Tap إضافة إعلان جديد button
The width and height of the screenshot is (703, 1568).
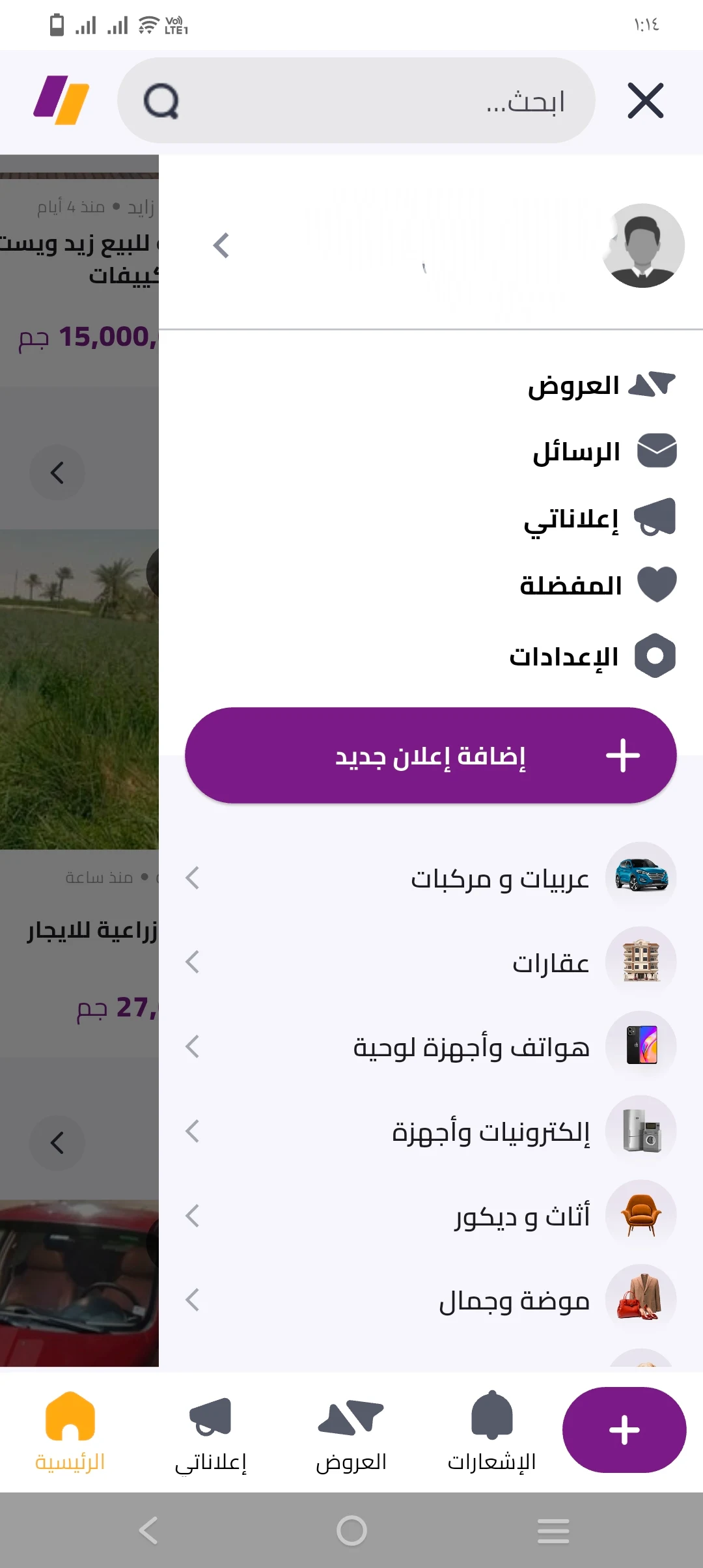coord(430,755)
